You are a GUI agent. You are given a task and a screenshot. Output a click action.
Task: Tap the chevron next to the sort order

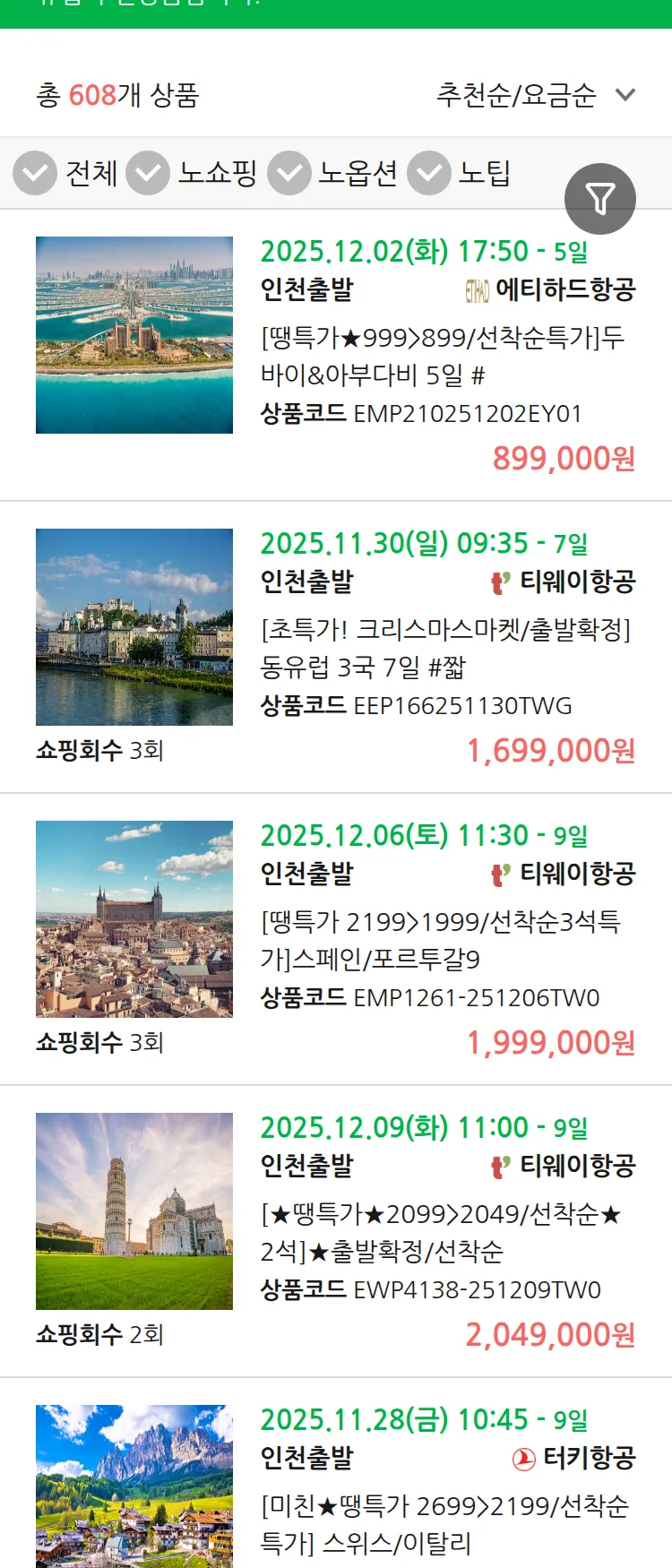pyautogui.click(x=625, y=95)
